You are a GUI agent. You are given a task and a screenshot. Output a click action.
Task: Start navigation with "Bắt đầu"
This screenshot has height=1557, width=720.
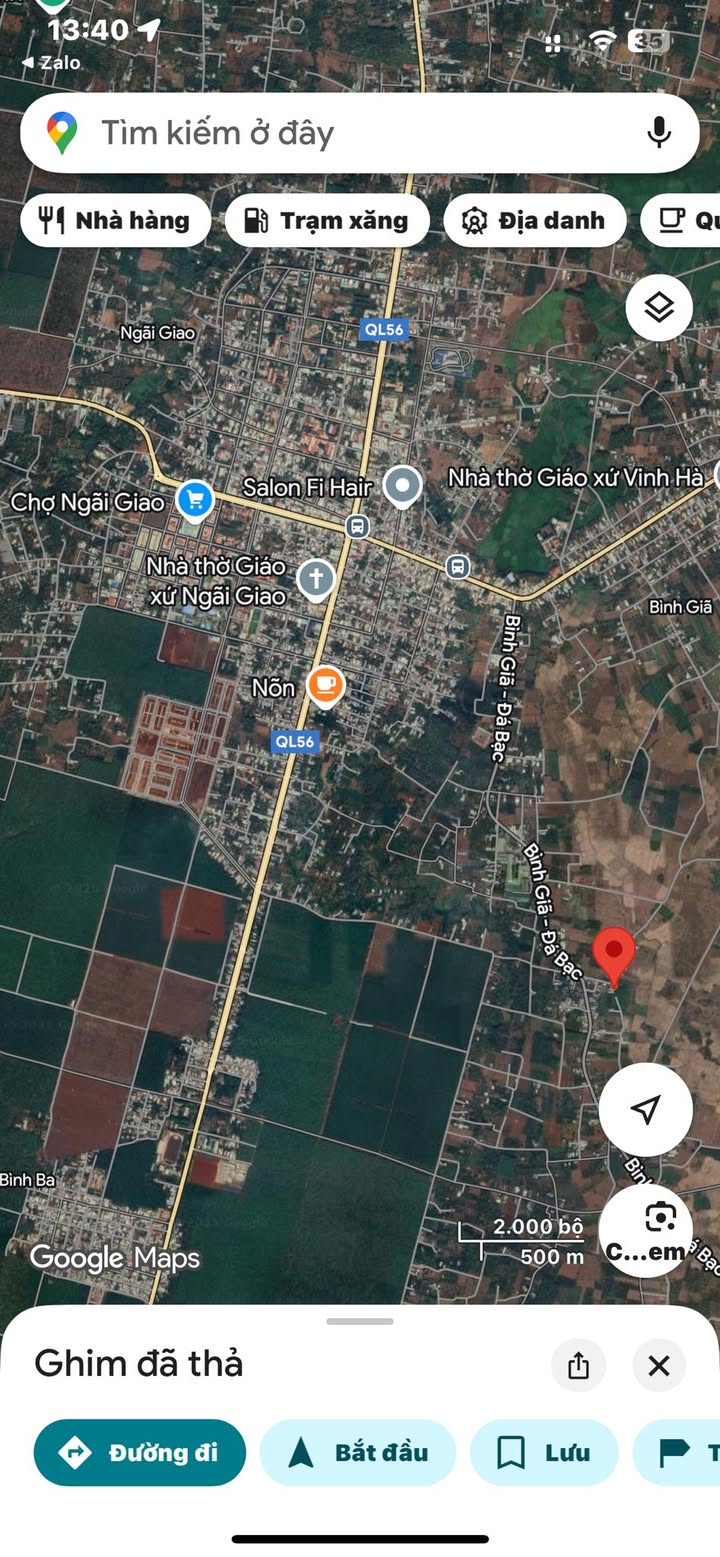click(x=358, y=1452)
